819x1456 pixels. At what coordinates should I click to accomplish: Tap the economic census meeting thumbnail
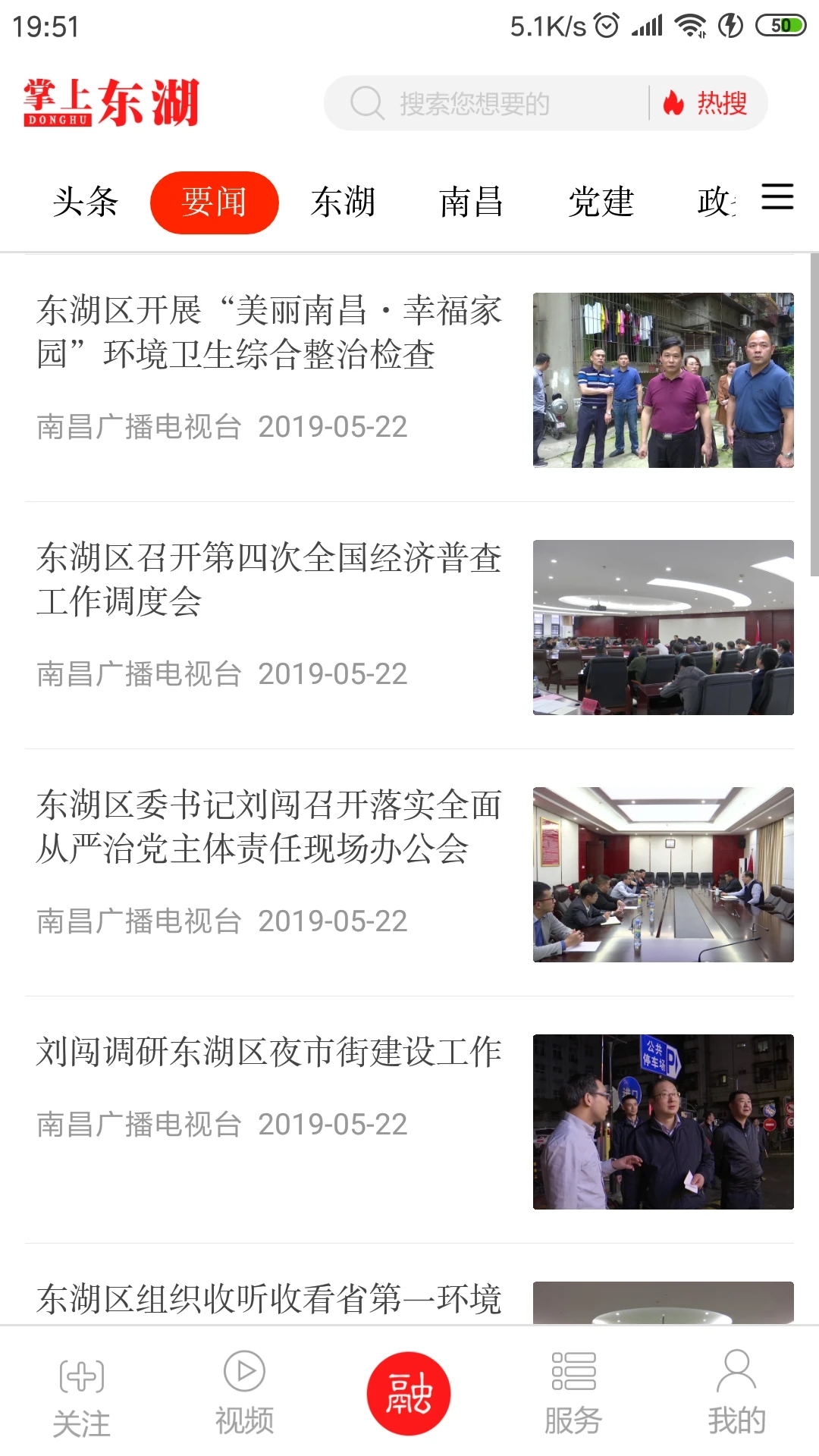coord(664,626)
